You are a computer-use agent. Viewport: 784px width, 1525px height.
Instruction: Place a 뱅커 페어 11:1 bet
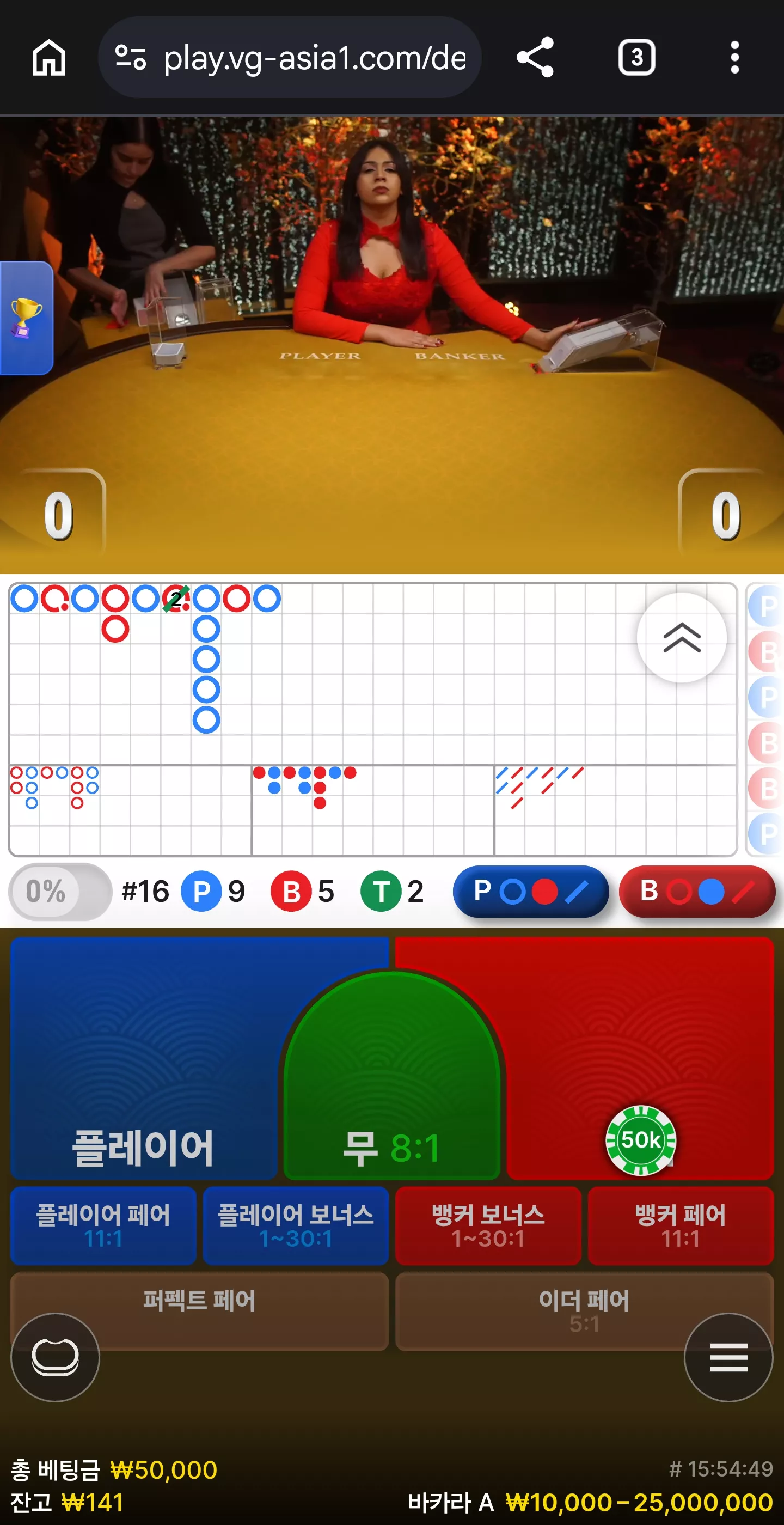(681, 1225)
